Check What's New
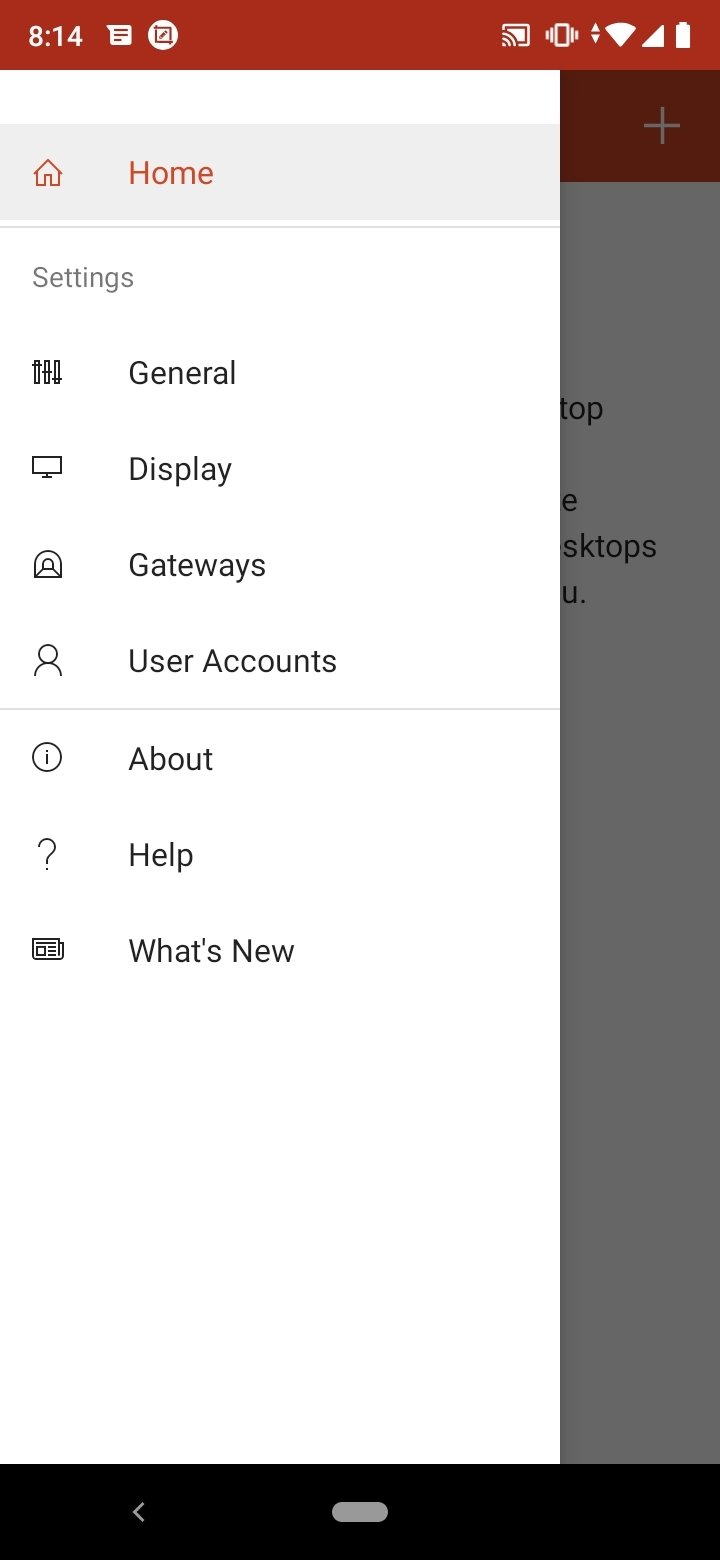Viewport: 720px width, 1560px height. (211, 951)
